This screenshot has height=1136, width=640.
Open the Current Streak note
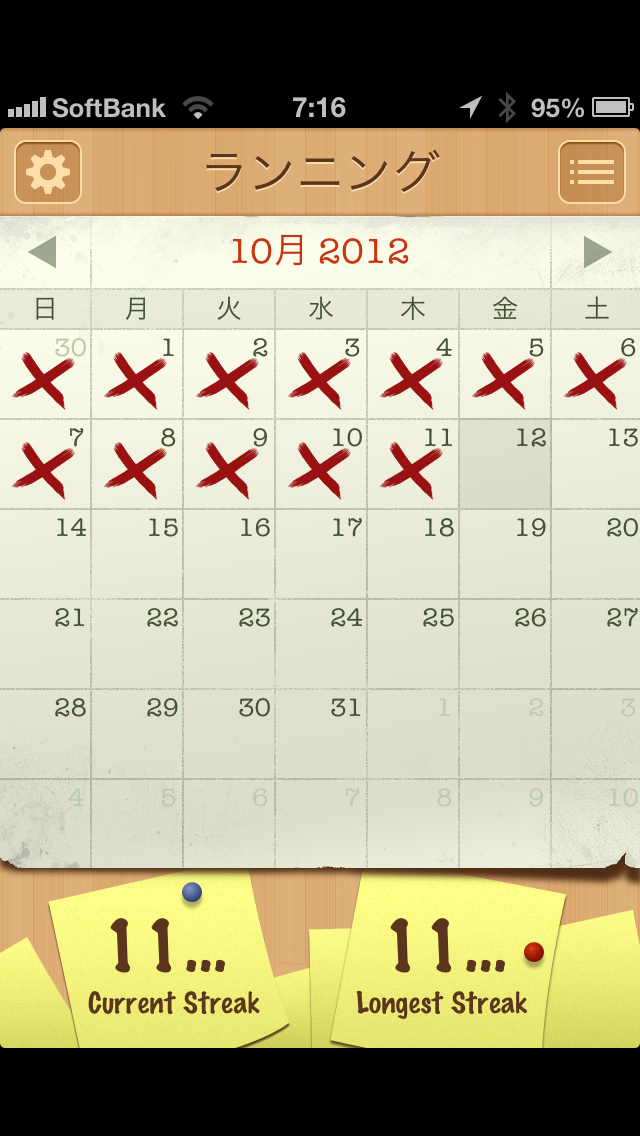point(170,965)
